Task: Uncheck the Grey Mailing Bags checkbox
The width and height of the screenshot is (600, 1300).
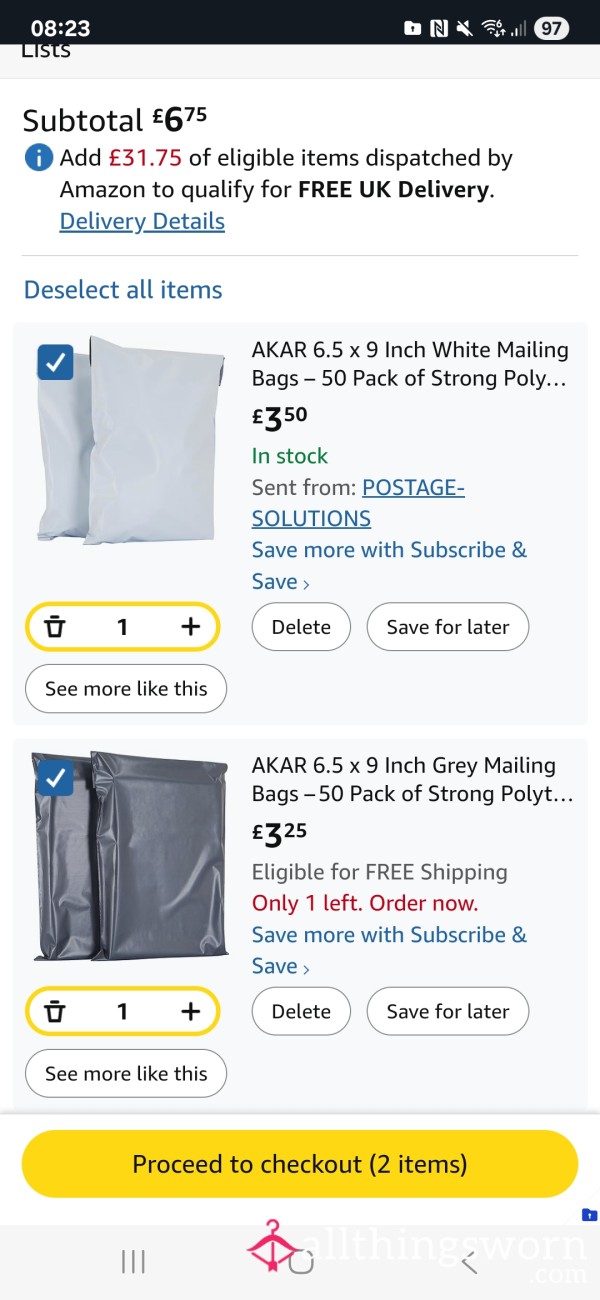Action: 55,777
